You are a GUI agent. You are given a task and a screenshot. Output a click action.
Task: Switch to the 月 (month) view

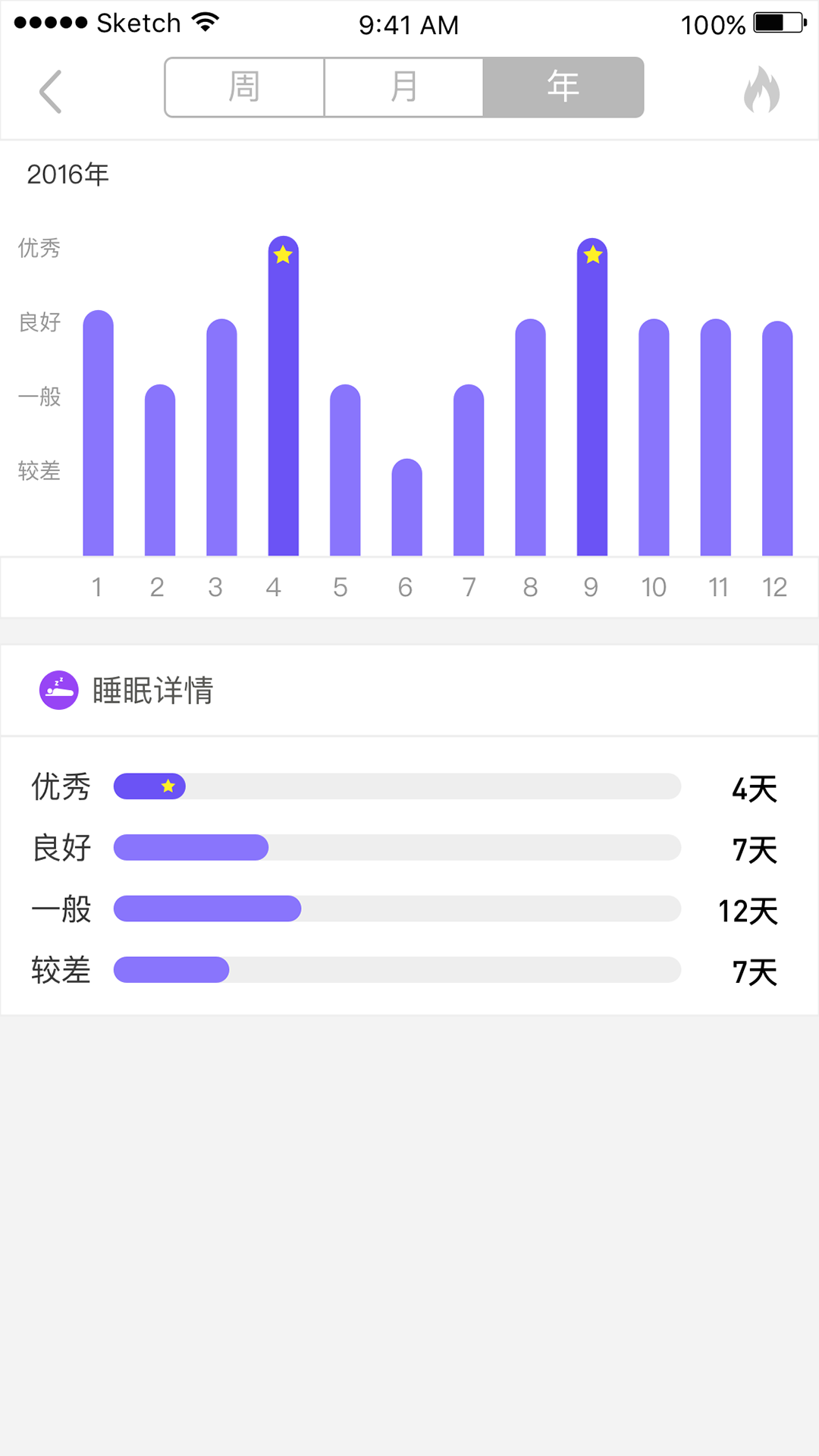point(403,87)
